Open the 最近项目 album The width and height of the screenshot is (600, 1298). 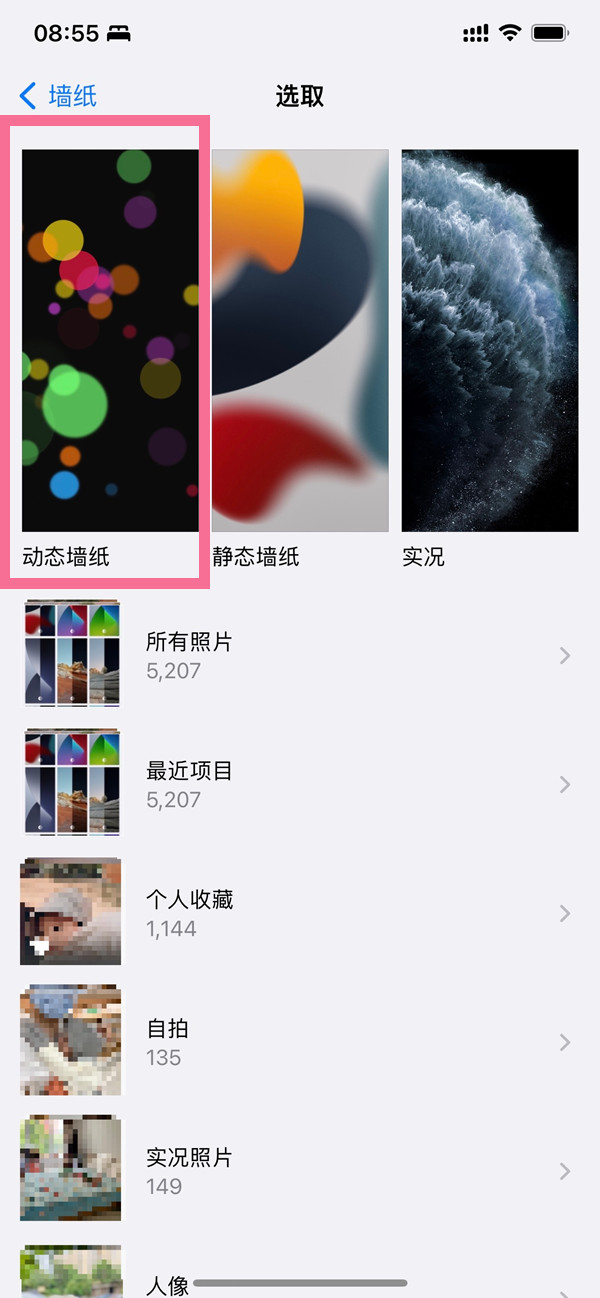[x=300, y=784]
